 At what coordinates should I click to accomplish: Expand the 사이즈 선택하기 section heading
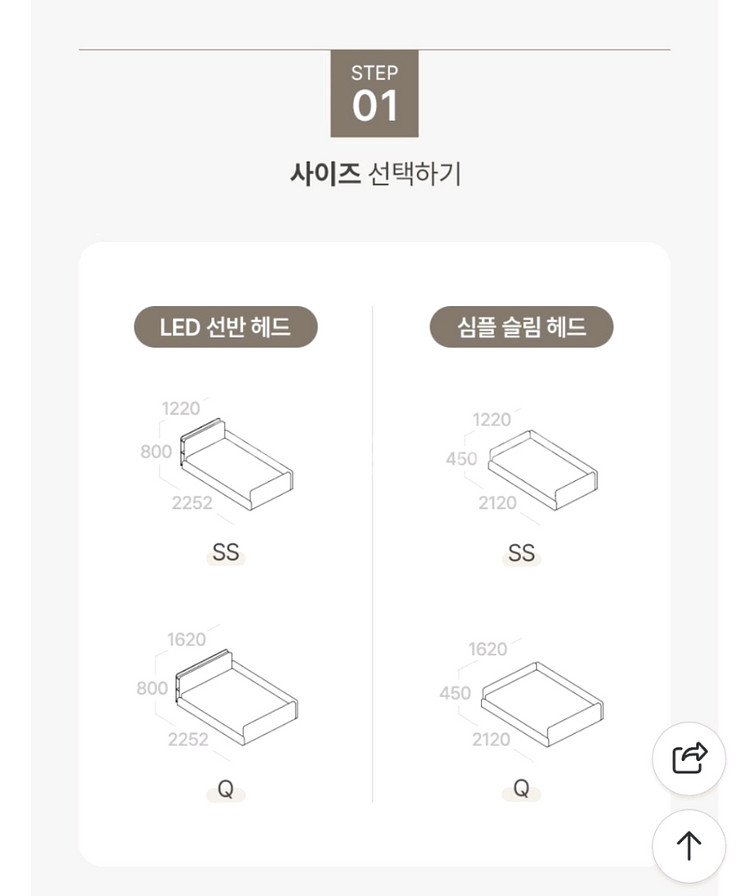[x=374, y=170]
